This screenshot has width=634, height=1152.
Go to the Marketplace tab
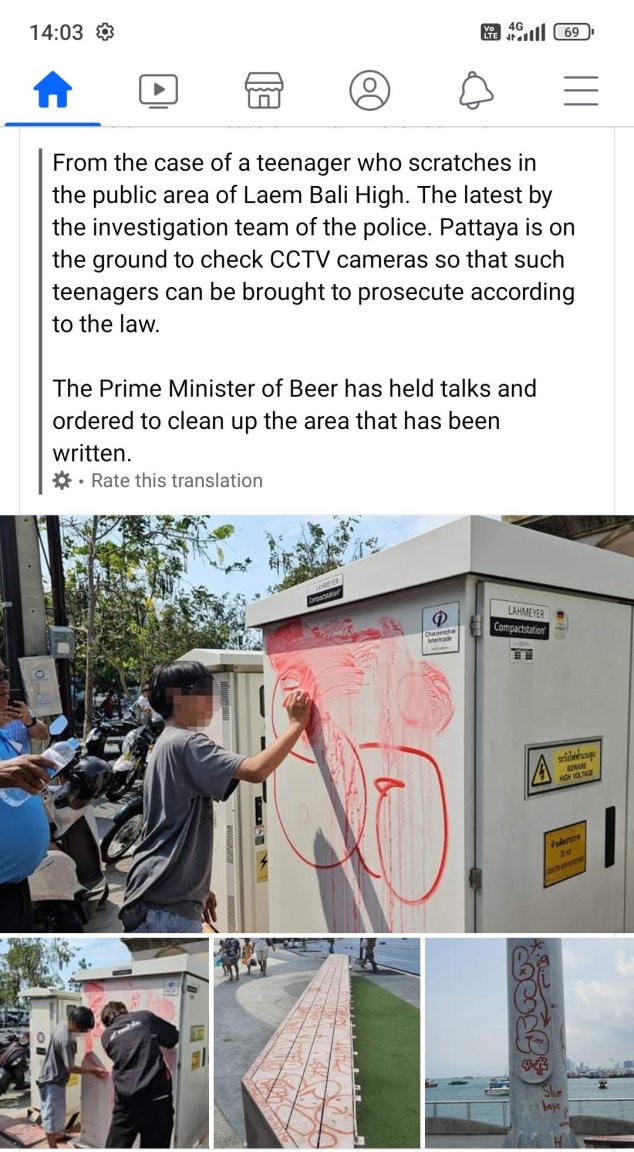click(264, 91)
